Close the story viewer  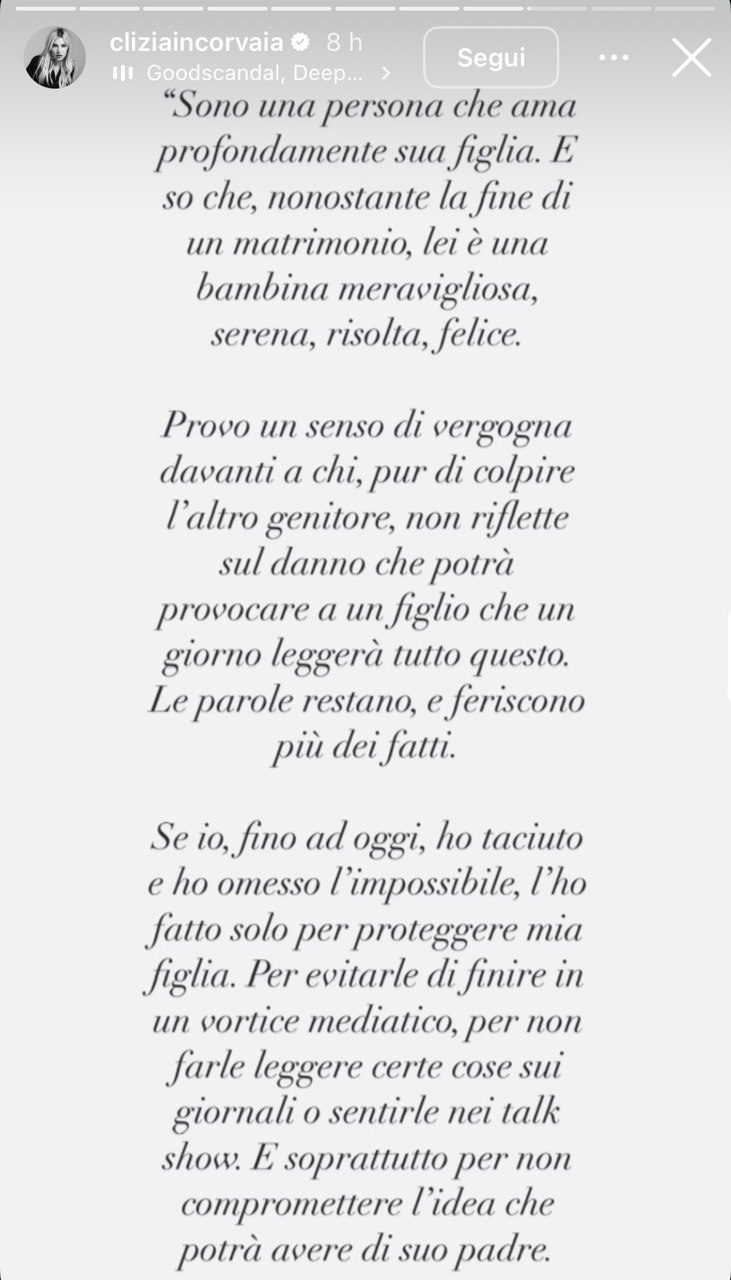pyautogui.click(x=691, y=57)
